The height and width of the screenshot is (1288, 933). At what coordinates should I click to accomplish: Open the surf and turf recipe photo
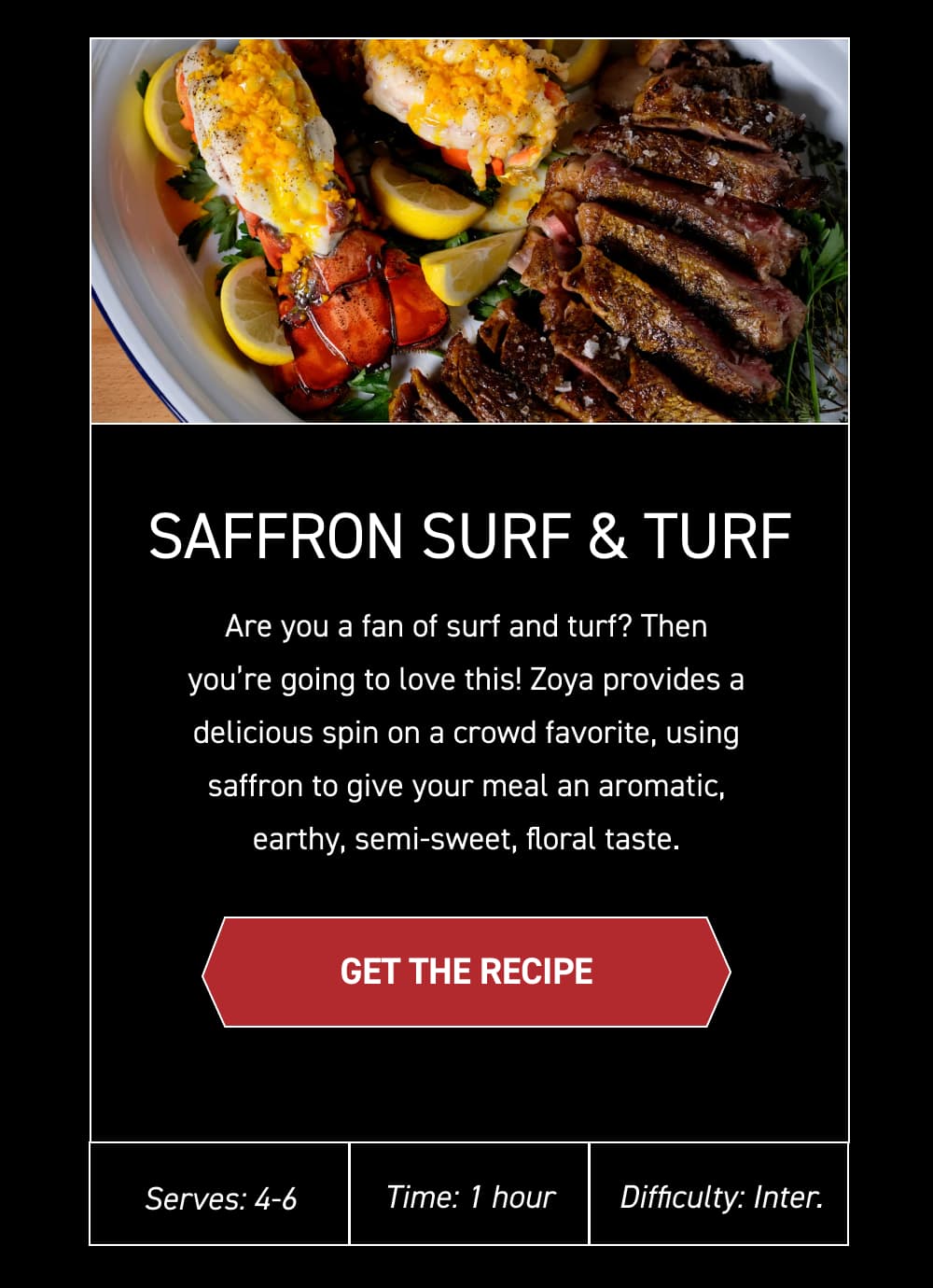pos(469,231)
